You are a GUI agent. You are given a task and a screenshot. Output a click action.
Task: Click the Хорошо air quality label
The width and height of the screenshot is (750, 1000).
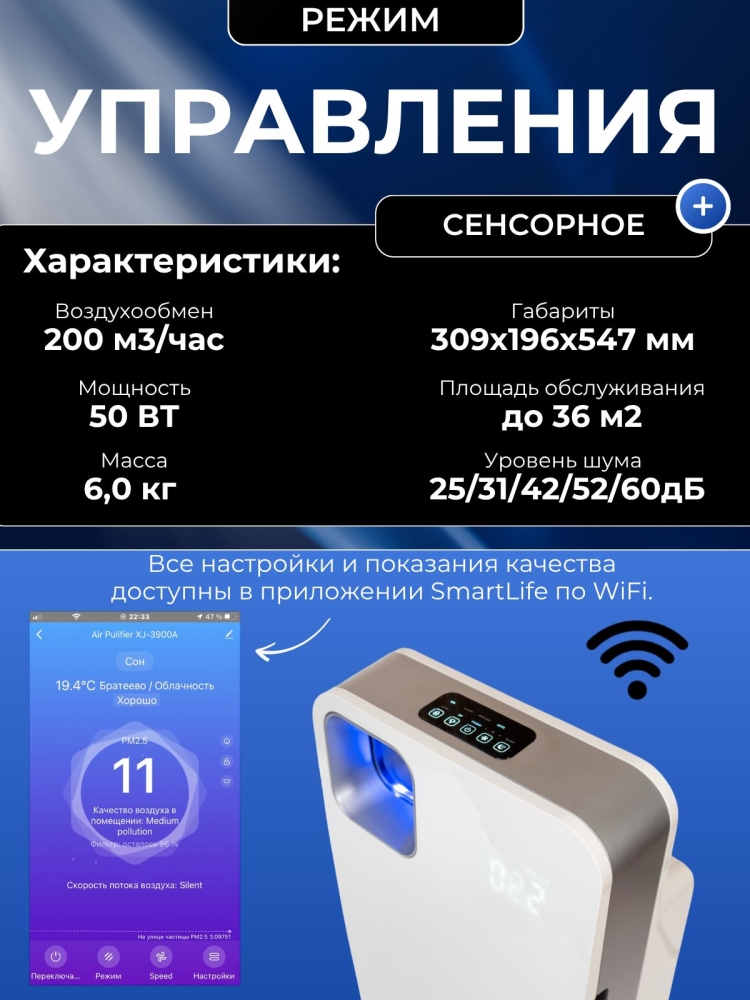tap(137, 700)
